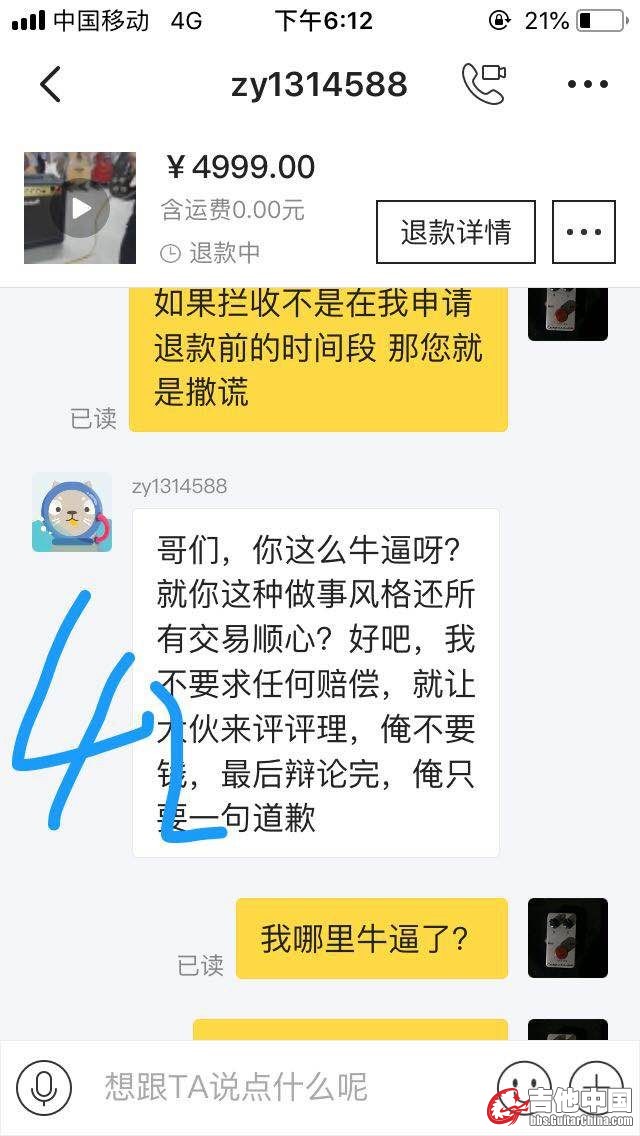
Task: Open the ￥4999.00 product video thumbnail
Action: pyautogui.click(x=80, y=208)
